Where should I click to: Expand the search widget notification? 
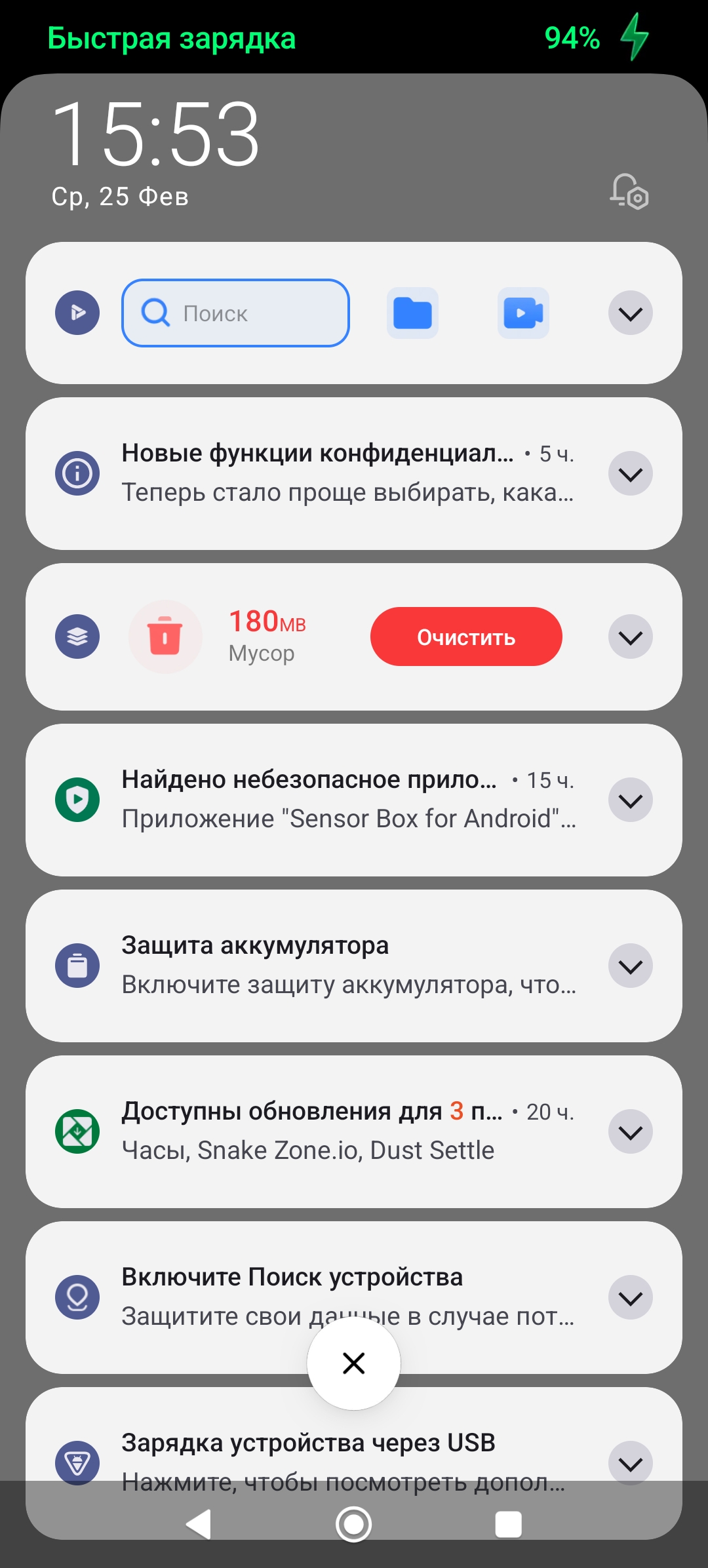click(x=630, y=313)
